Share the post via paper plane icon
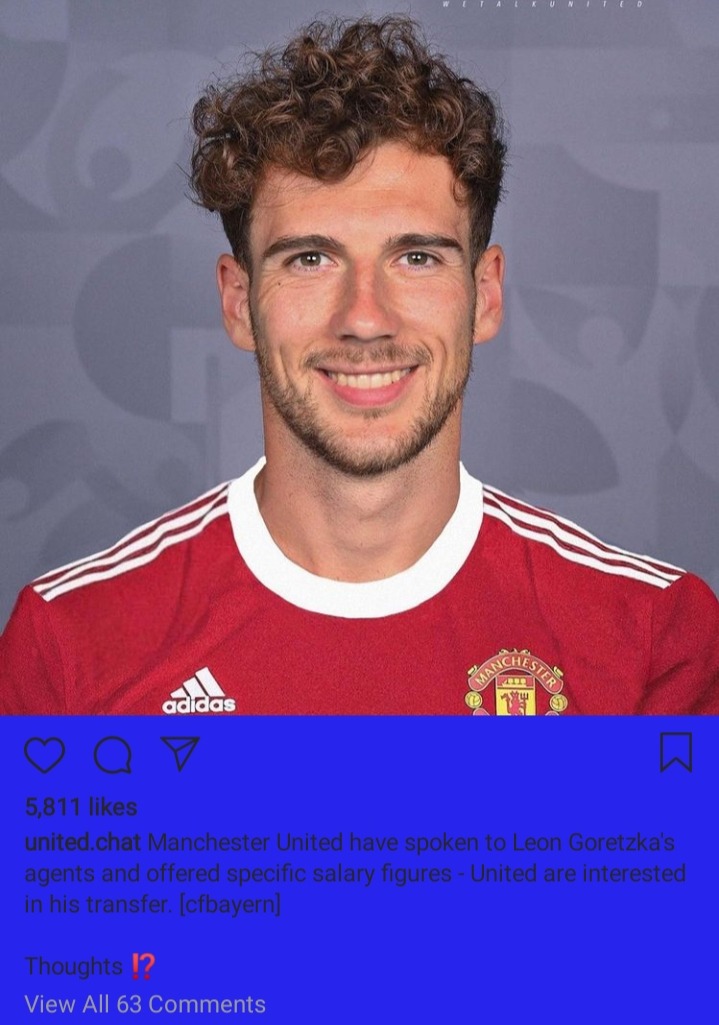This screenshot has height=1025, width=719. tap(180, 753)
